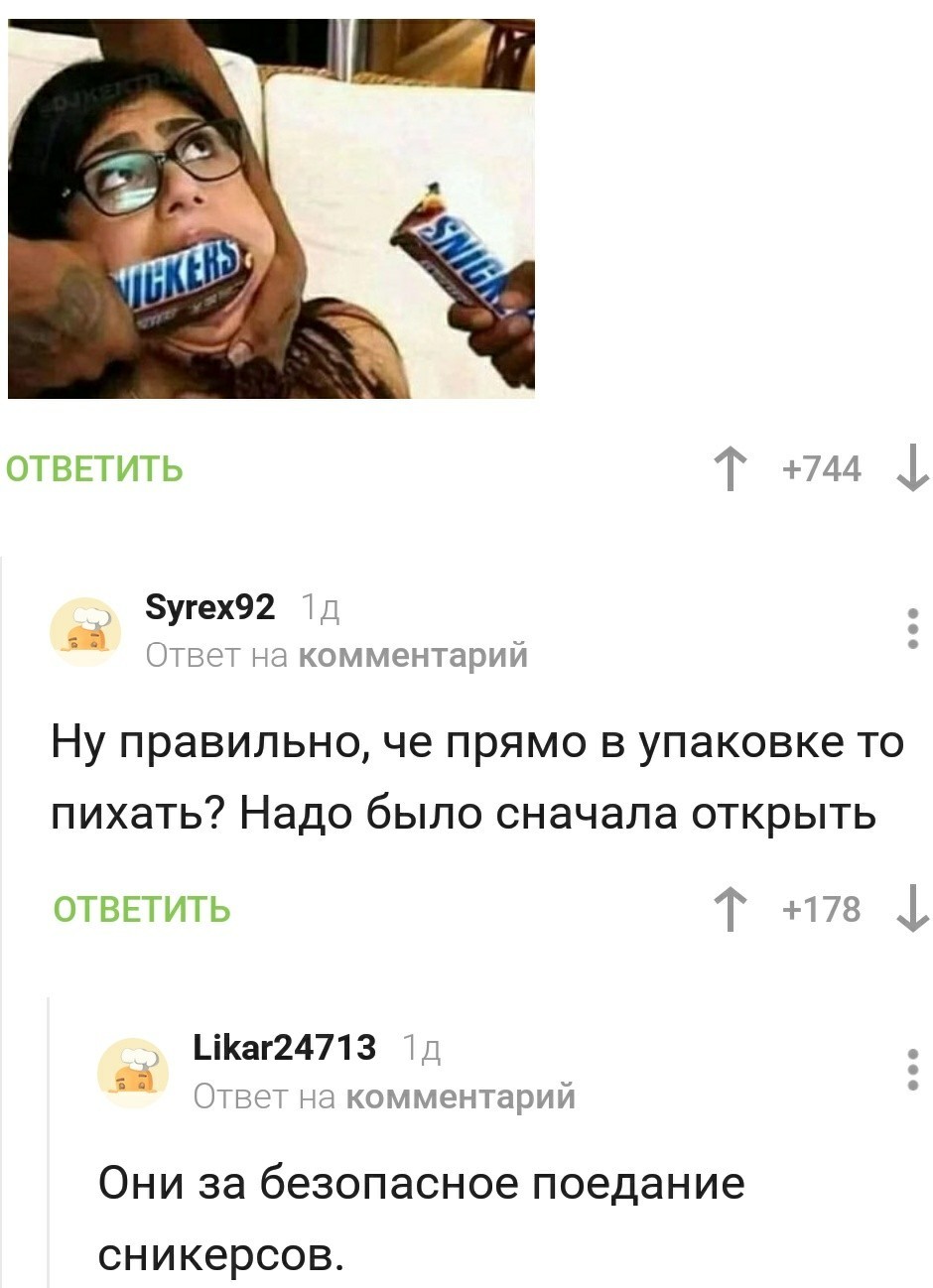Upvote the comment rated +744
933x1288 pixels.
click(732, 468)
